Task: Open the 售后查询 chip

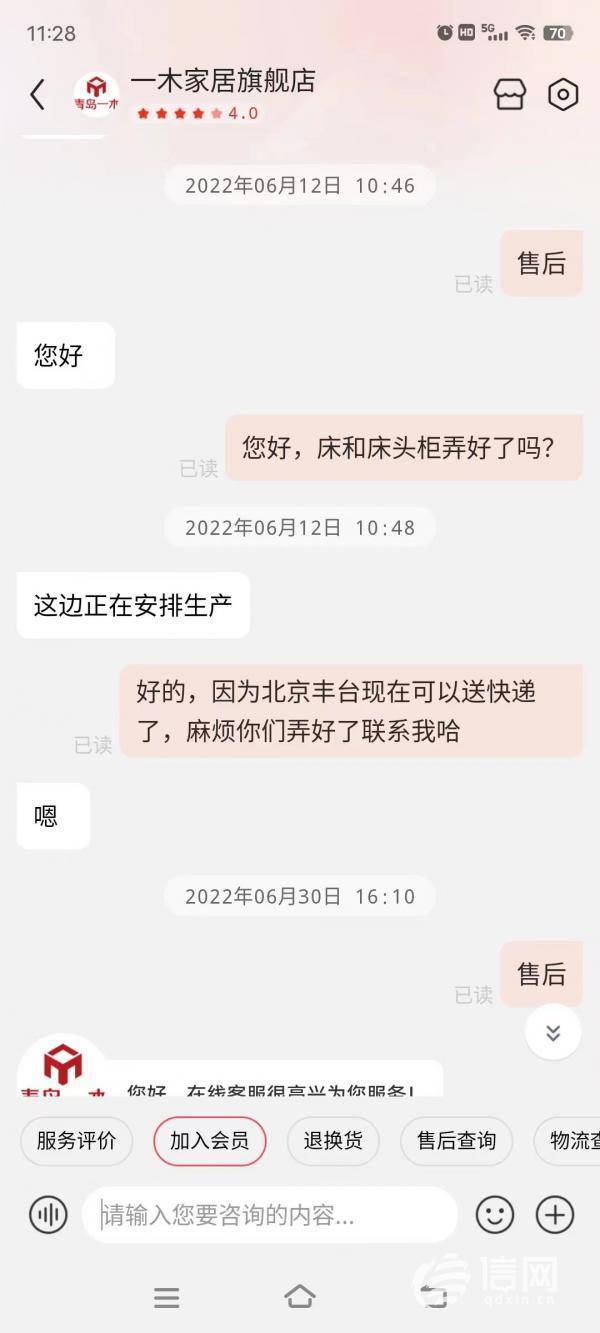Action: (456, 1141)
